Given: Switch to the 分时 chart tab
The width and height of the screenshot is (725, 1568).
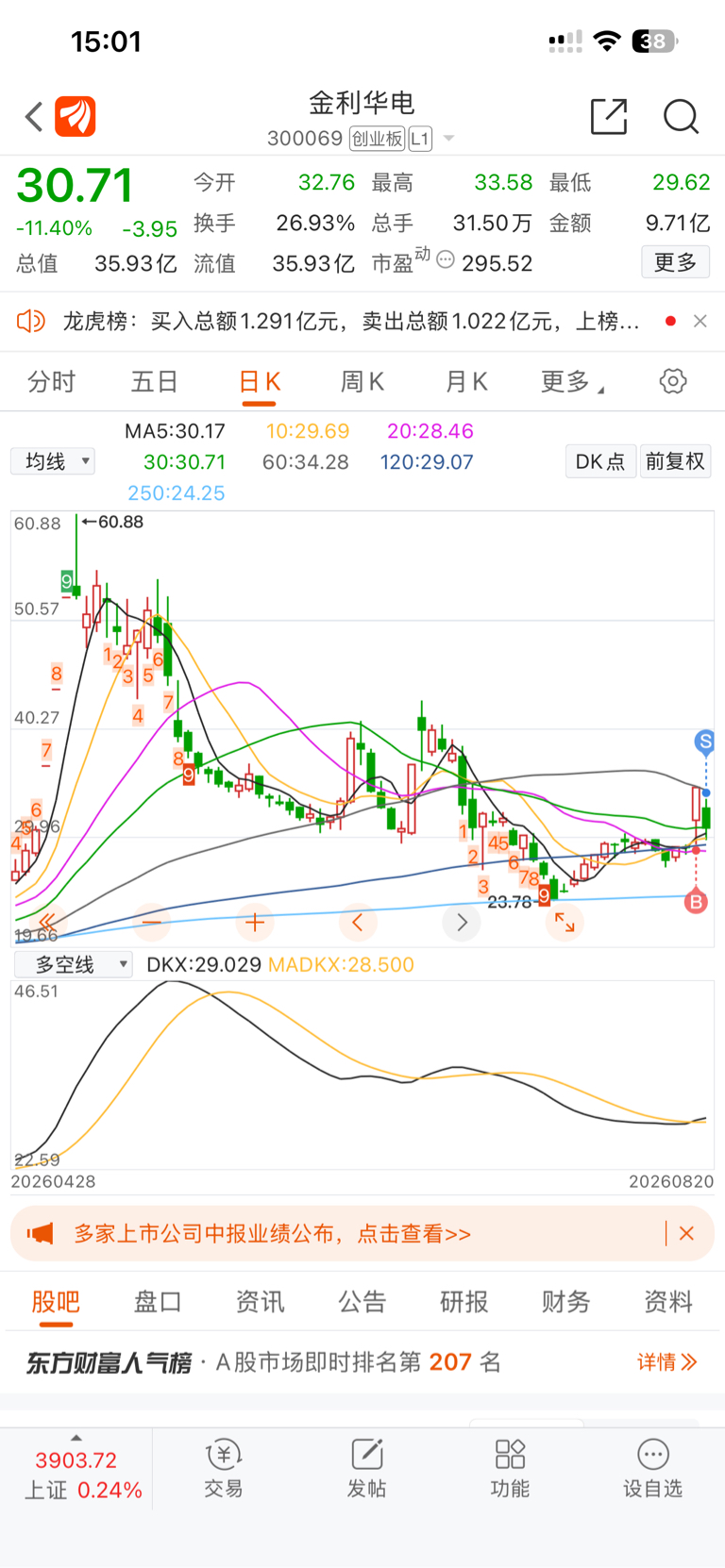Looking at the screenshot, I should click(x=51, y=382).
